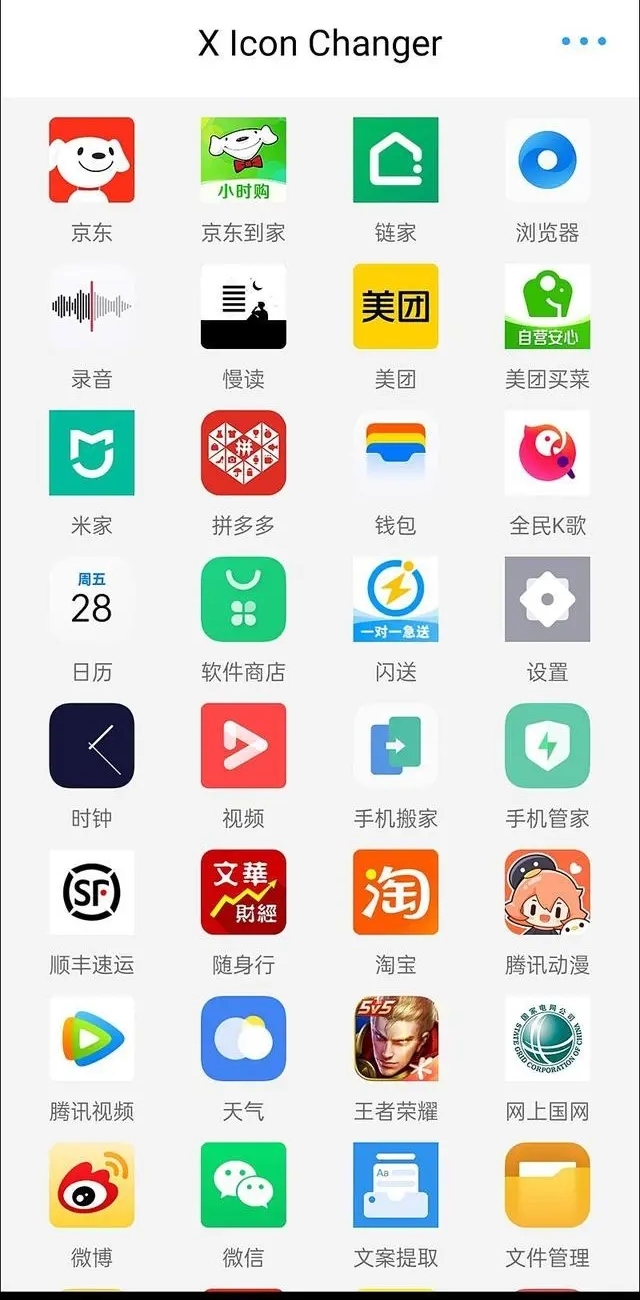Viewport: 640px width, 1300px height.
Task: Choose the 腾讯视频 app
Action: pyautogui.click(x=92, y=1038)
